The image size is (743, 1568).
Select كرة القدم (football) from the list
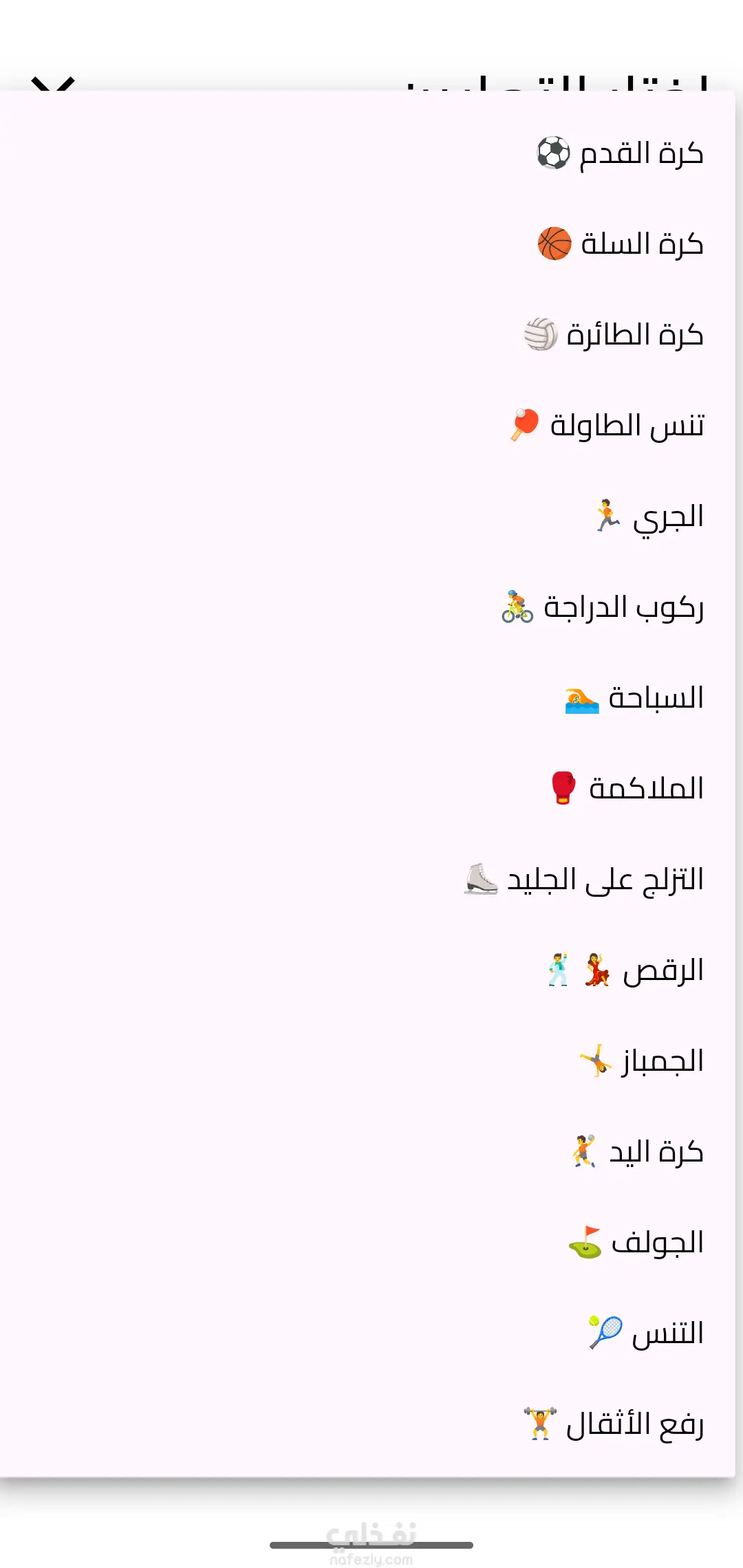(619, 153)
